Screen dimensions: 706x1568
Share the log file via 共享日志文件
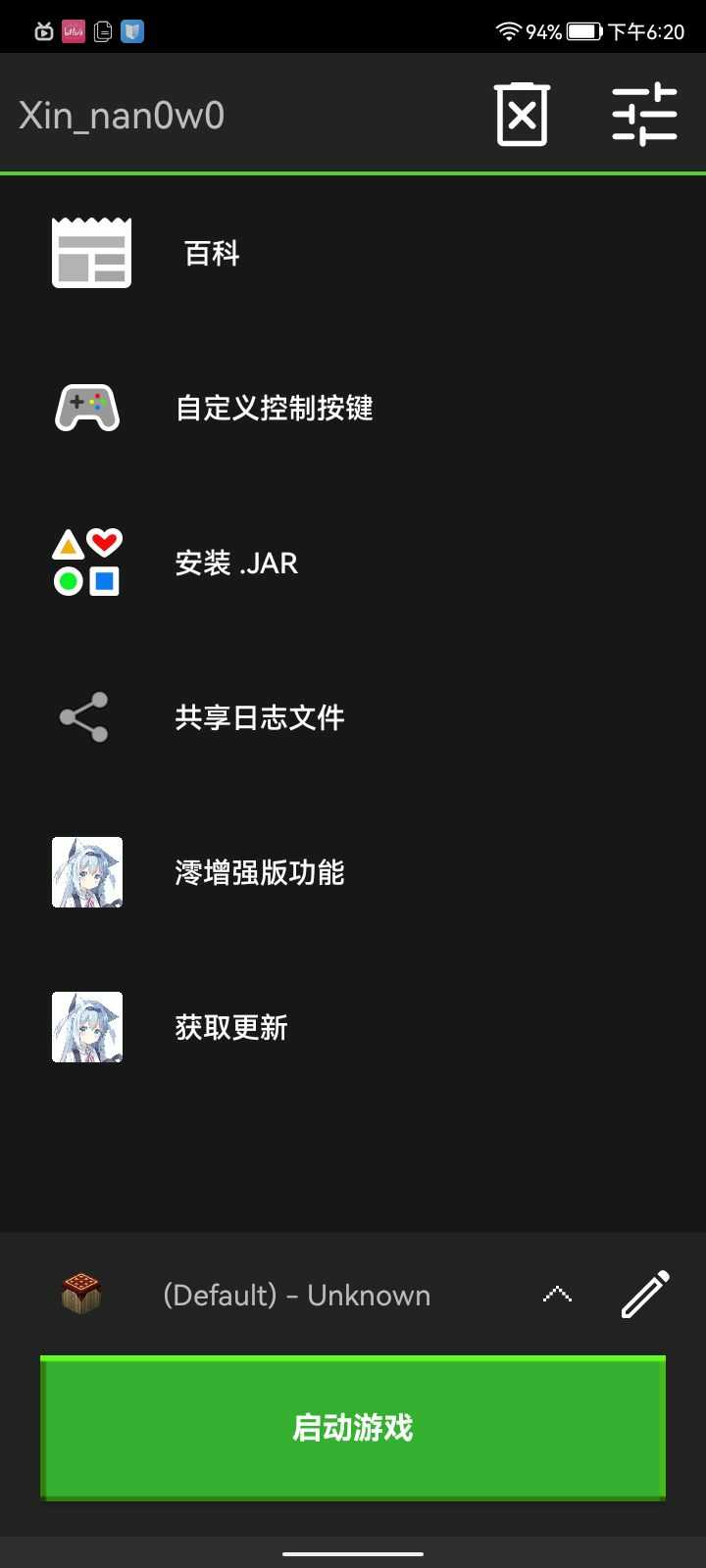260,718
